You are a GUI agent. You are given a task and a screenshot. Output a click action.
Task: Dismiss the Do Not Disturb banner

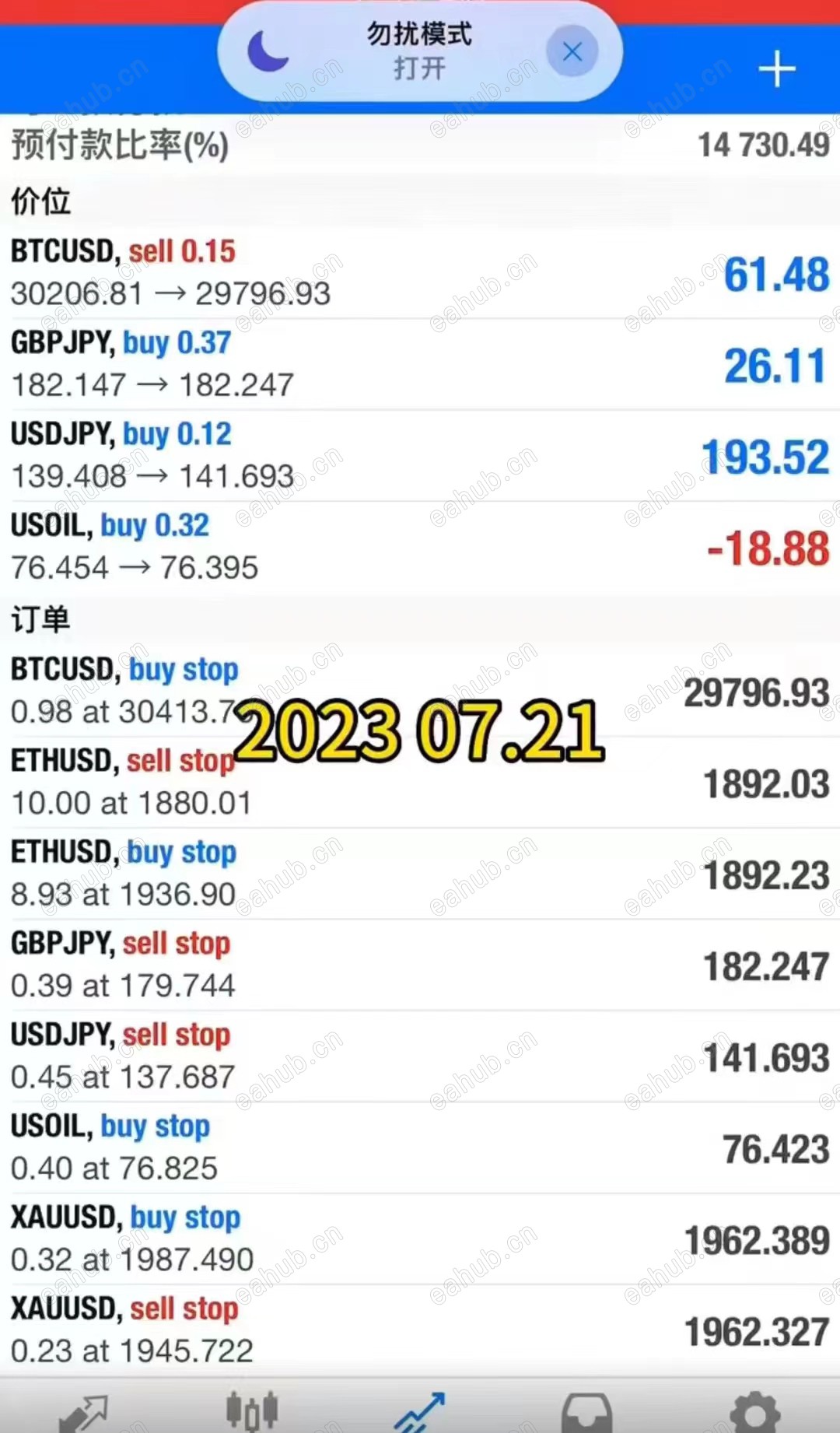point(572,52)
